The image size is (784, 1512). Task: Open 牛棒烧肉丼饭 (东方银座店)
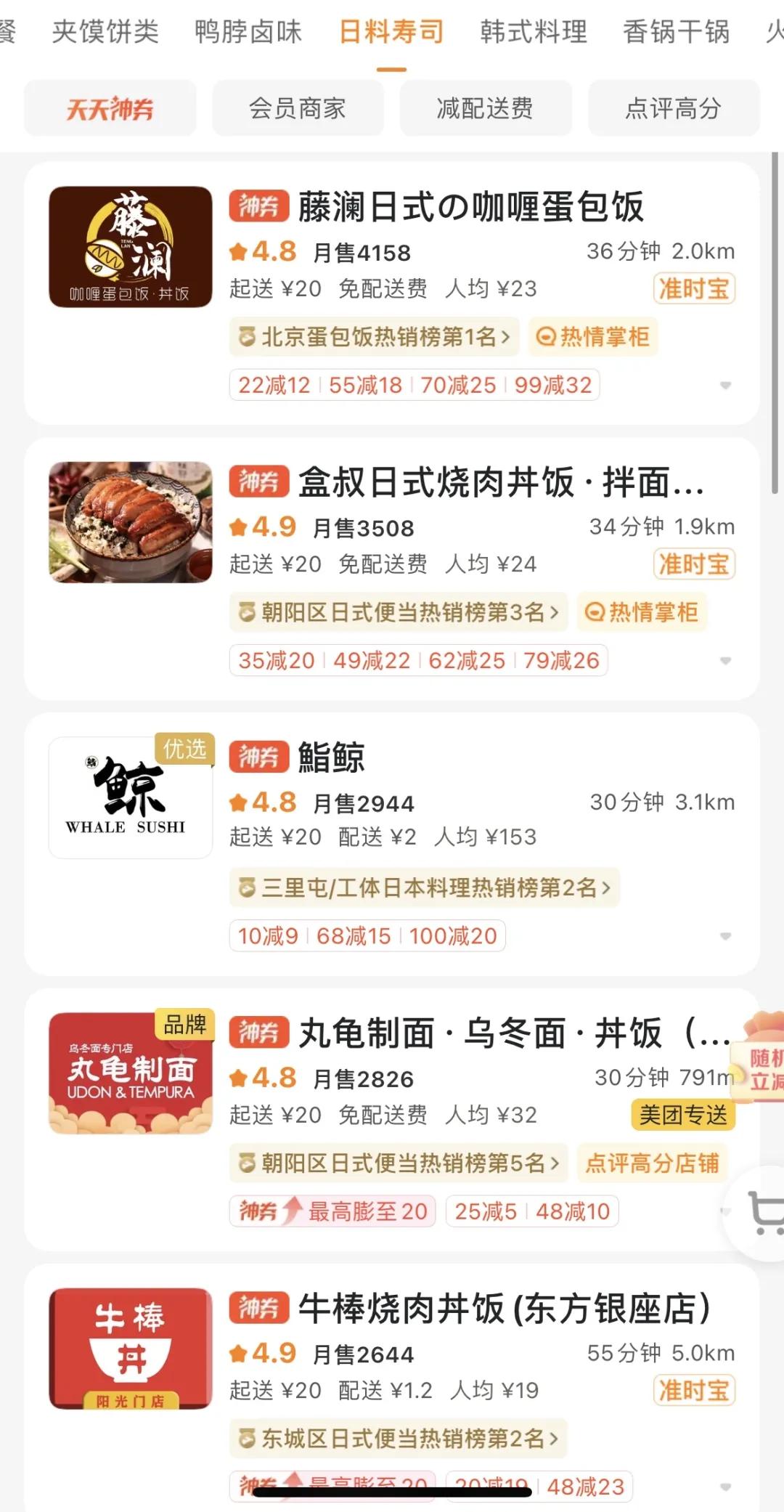(x=504, y=1309)
